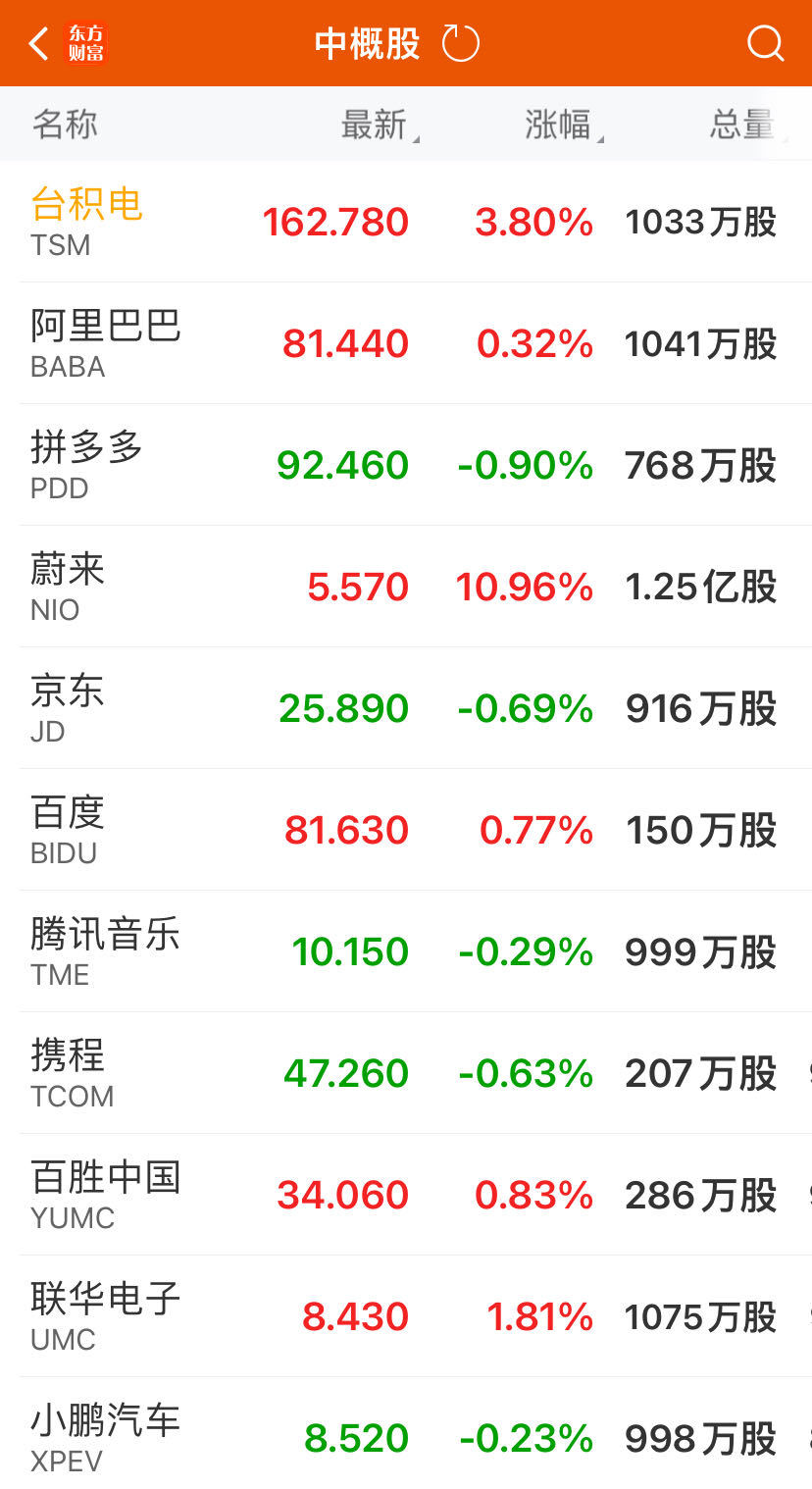Sort by 最新 price column
This screenshot has height=1489, width=812.
coord(376,126)
